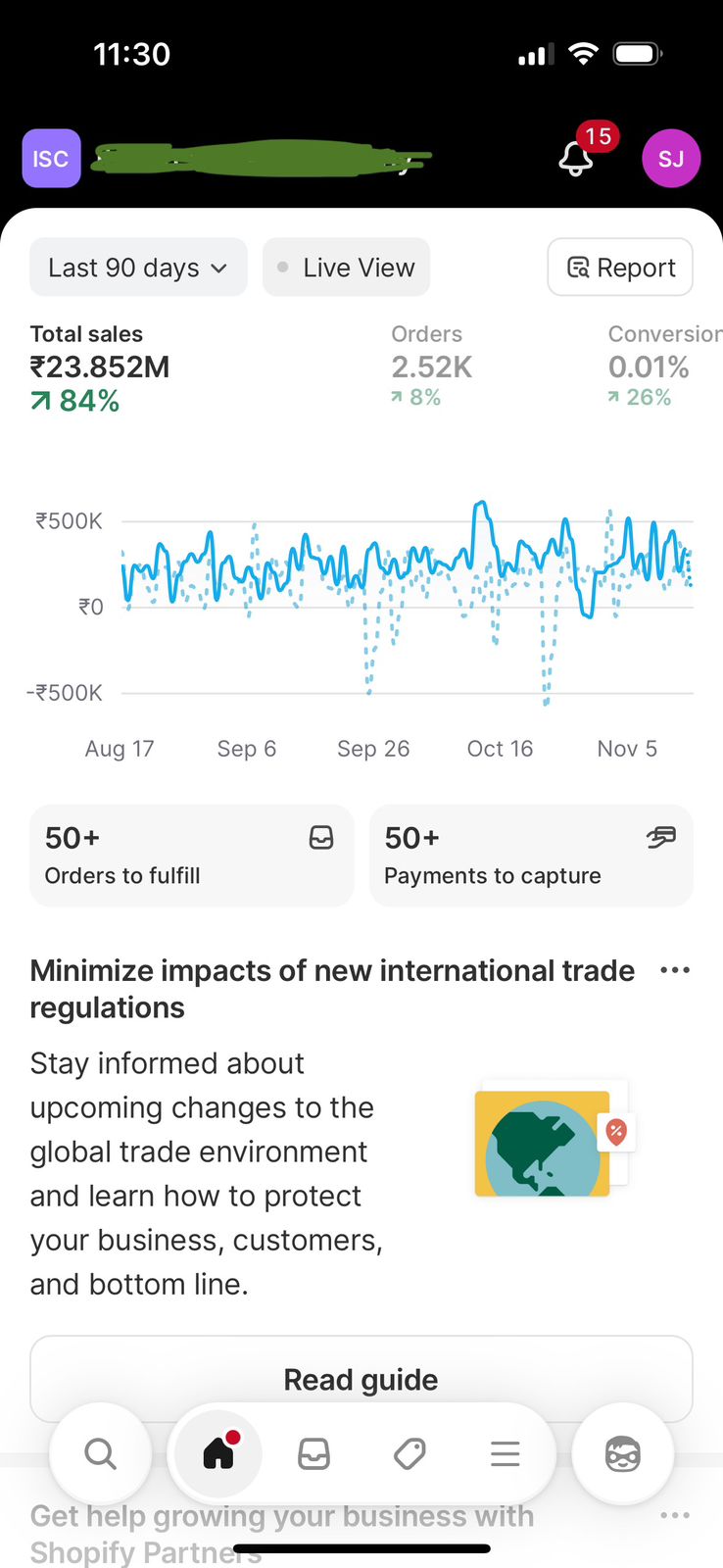Open the Payments to capture card

tap(531, 856)
